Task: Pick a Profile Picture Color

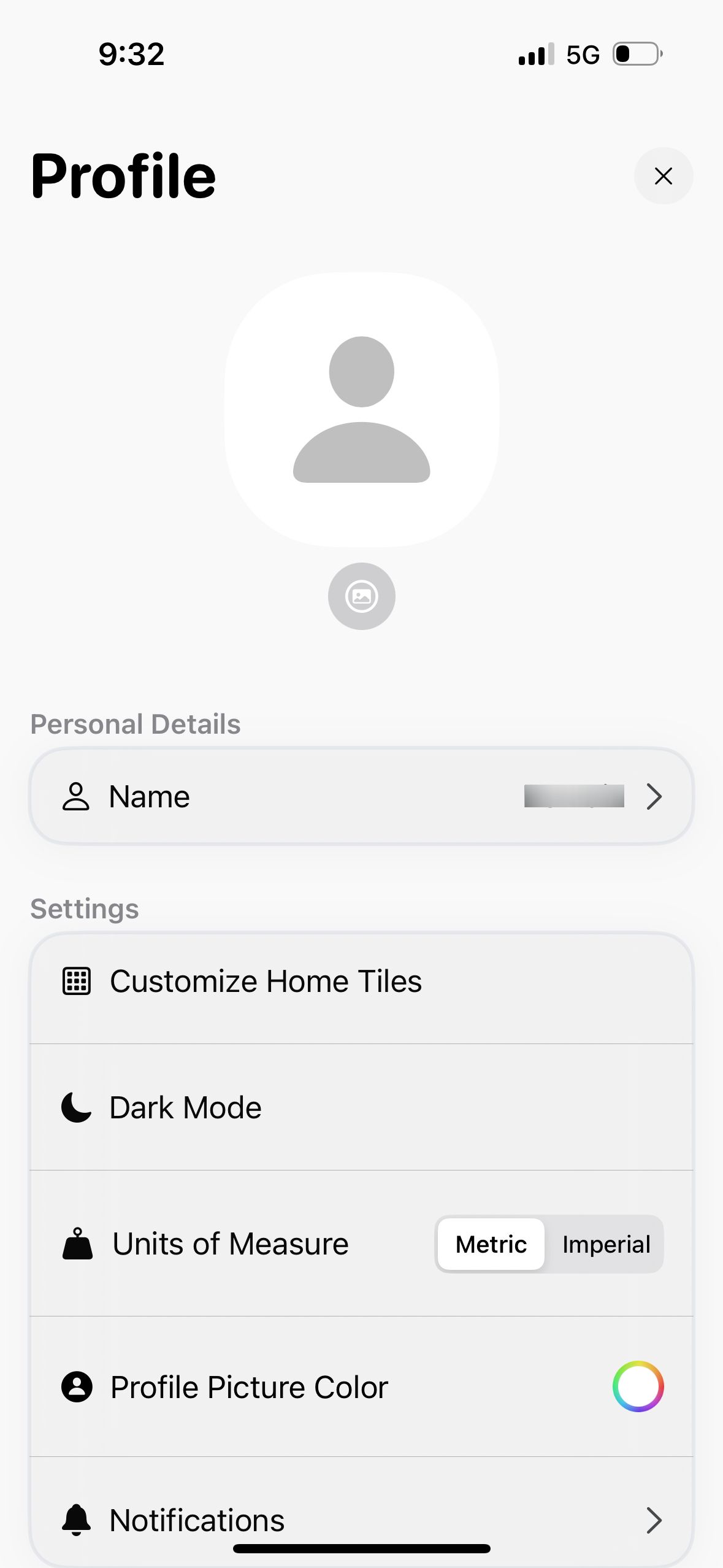Action: (638, 1386)
